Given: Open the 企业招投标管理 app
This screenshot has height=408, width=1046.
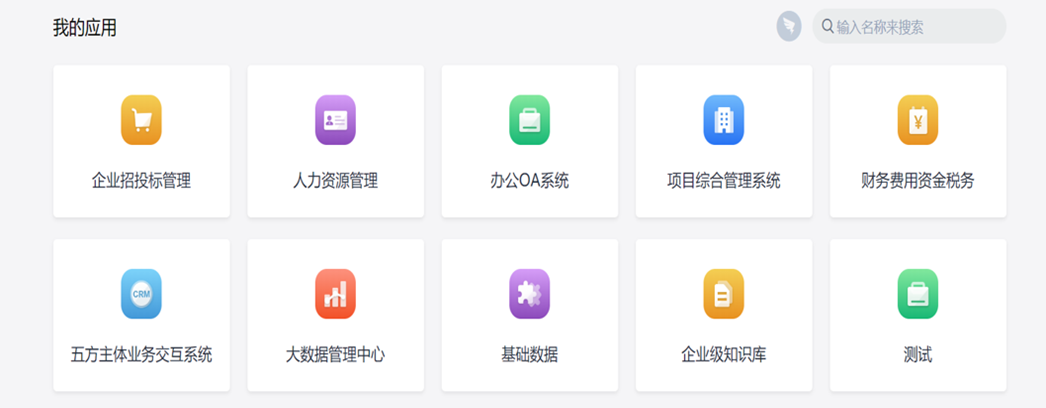Looking at the screenshot, I should [x=141, y=141].
